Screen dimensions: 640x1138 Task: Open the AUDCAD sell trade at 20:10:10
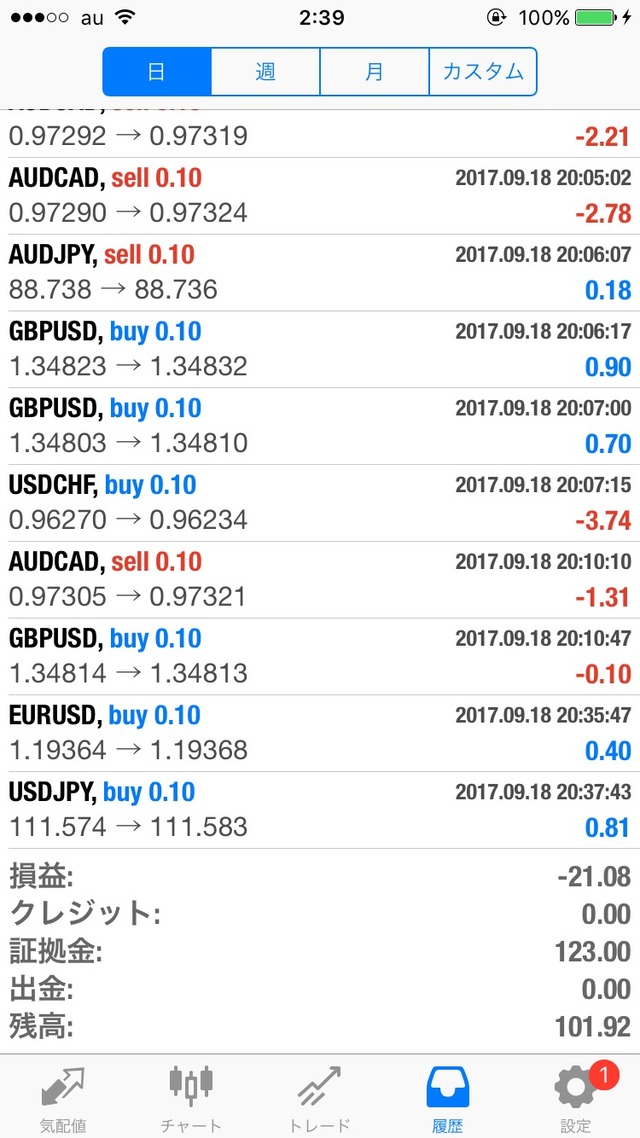pyautogui.click(x=320, y=580)
